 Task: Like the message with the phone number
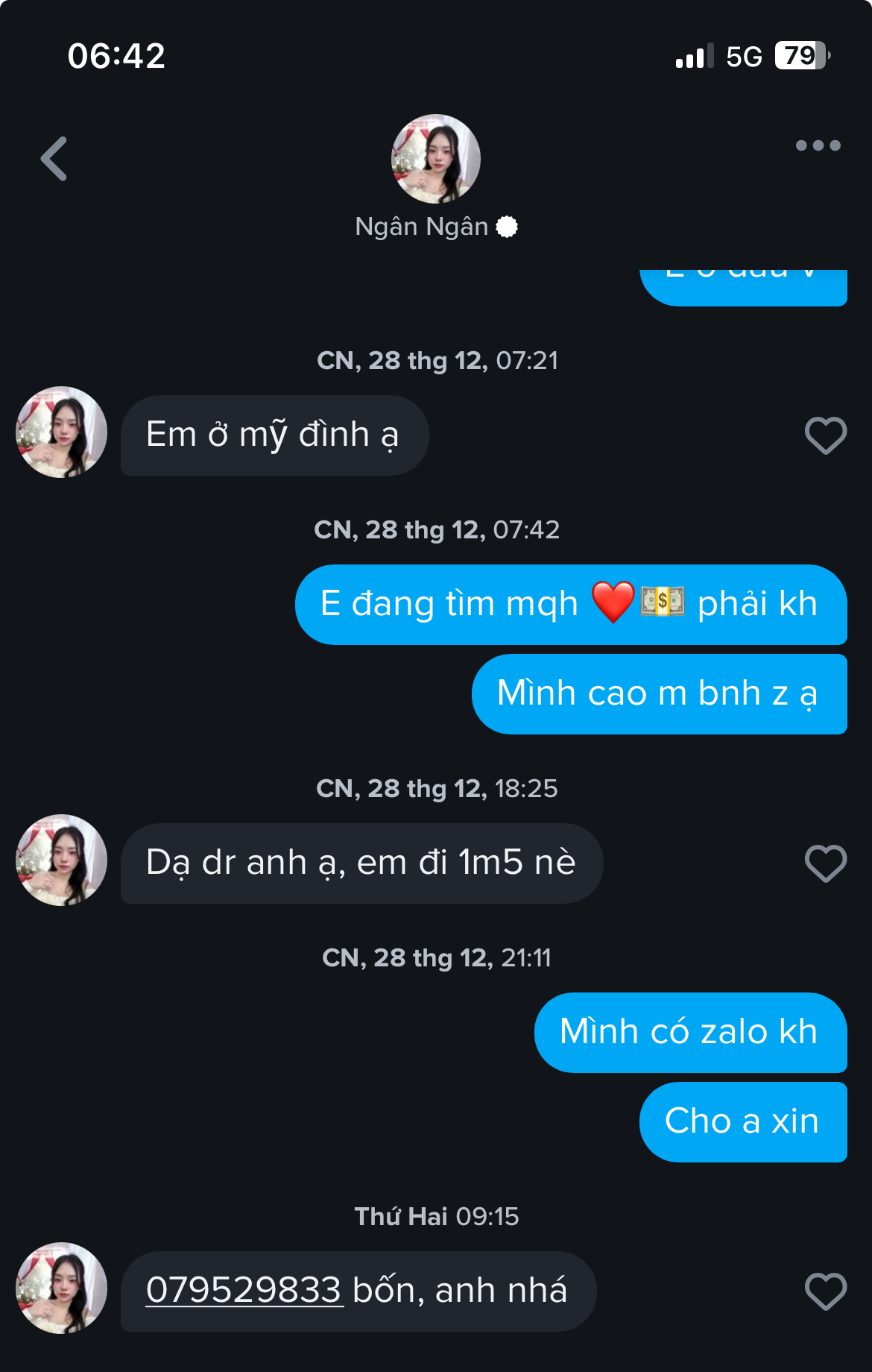pos(826,1291)
